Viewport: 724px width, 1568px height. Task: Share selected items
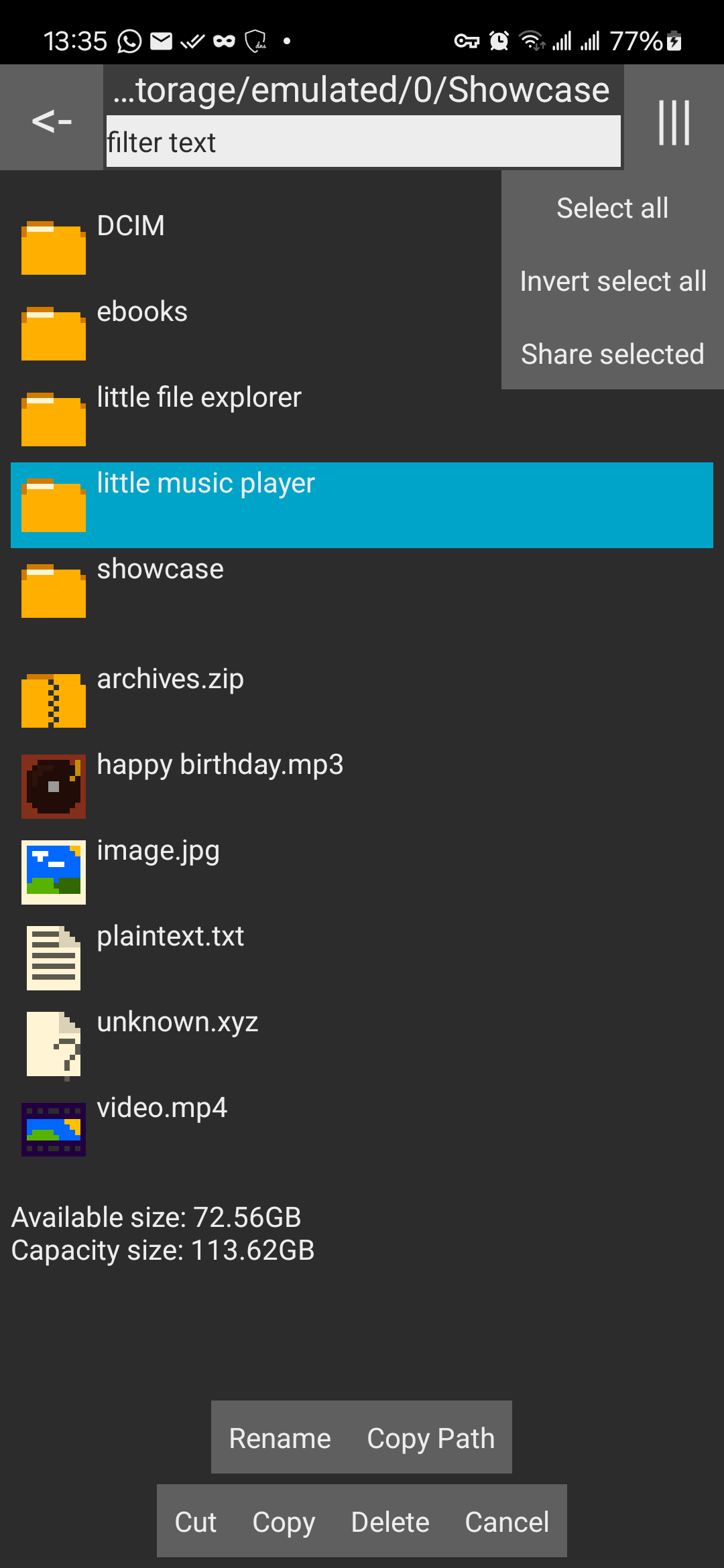[x=612, y=354]
